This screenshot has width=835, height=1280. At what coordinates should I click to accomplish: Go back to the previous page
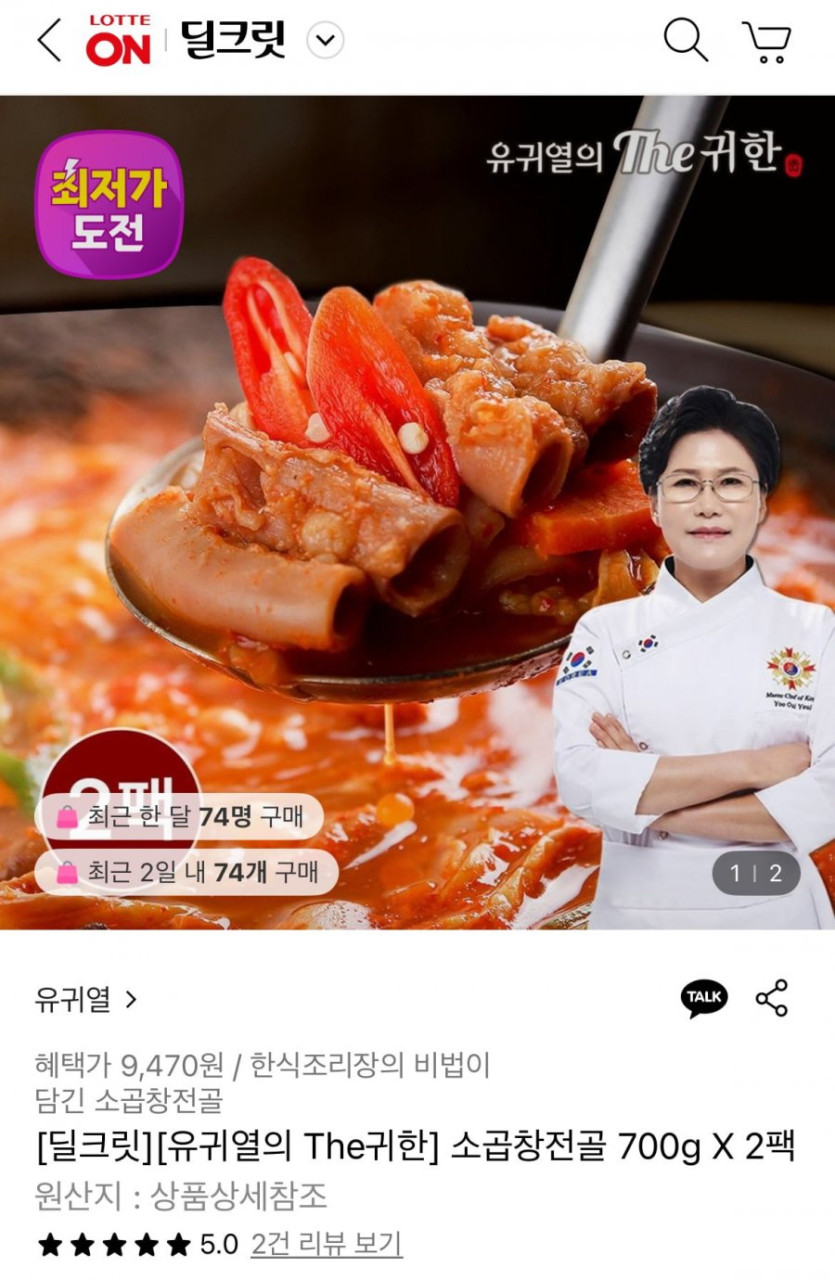pos(48,41)
